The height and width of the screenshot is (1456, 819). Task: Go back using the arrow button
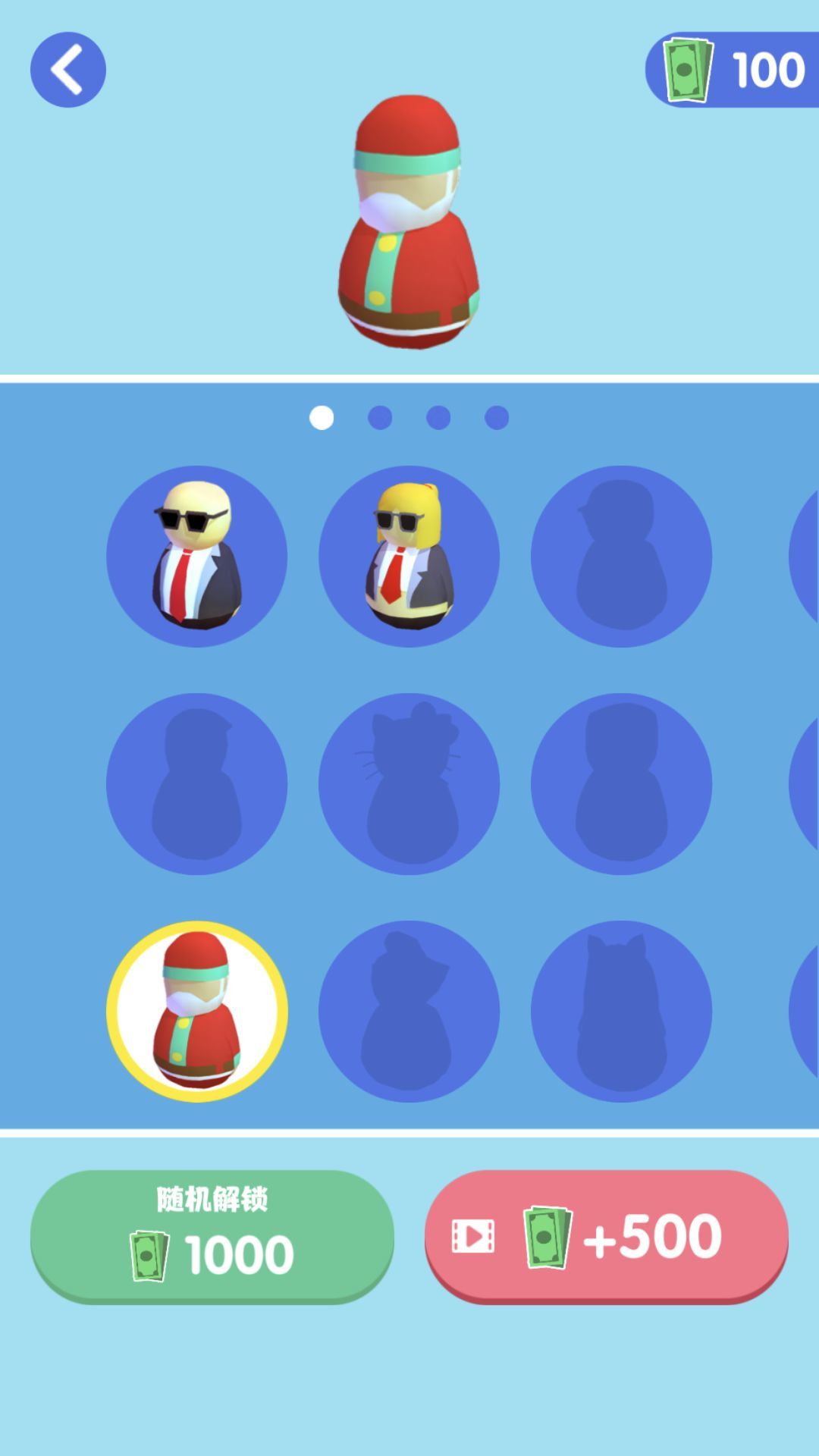pos(68,70)
